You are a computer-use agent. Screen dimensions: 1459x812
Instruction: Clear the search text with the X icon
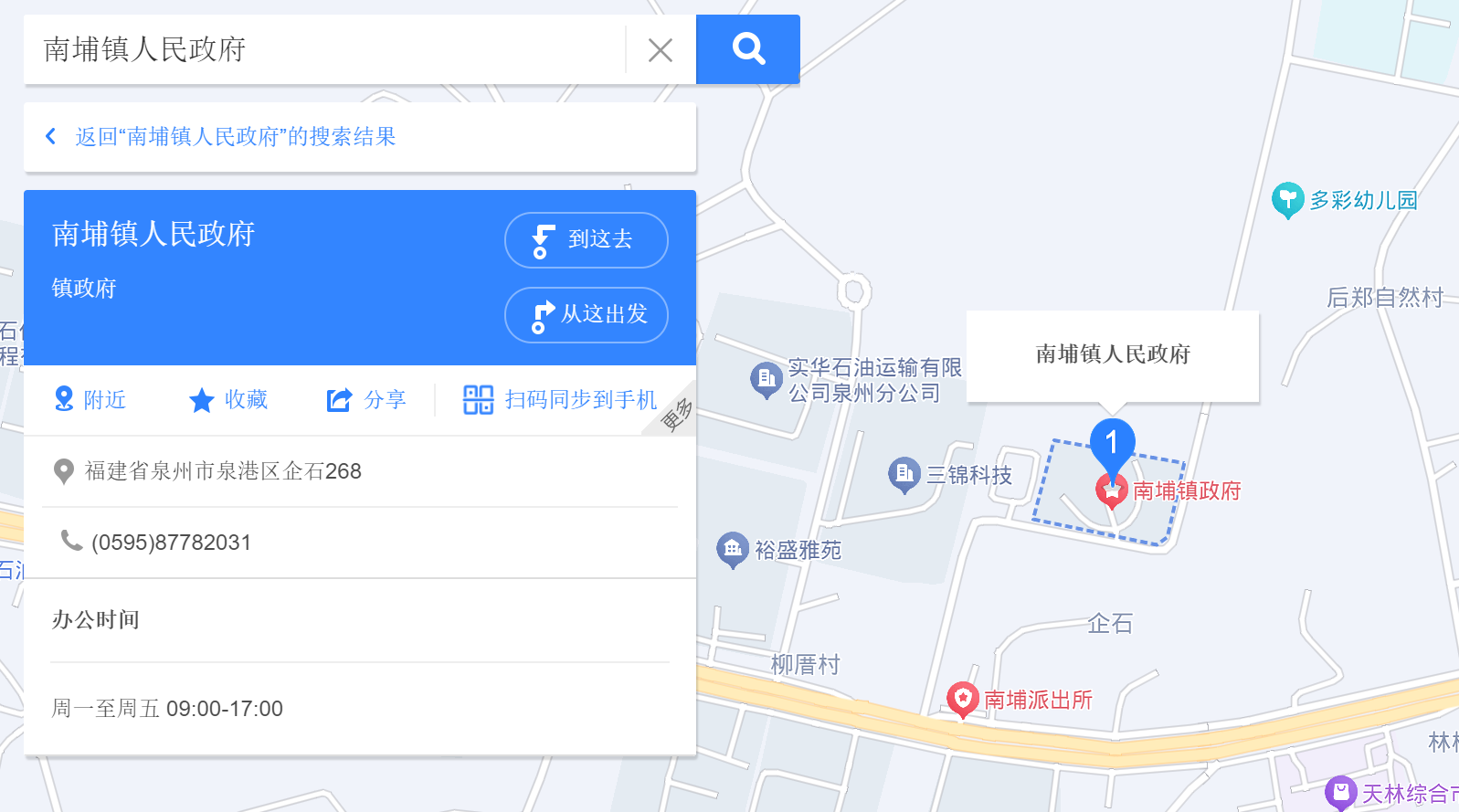[660, 50]
